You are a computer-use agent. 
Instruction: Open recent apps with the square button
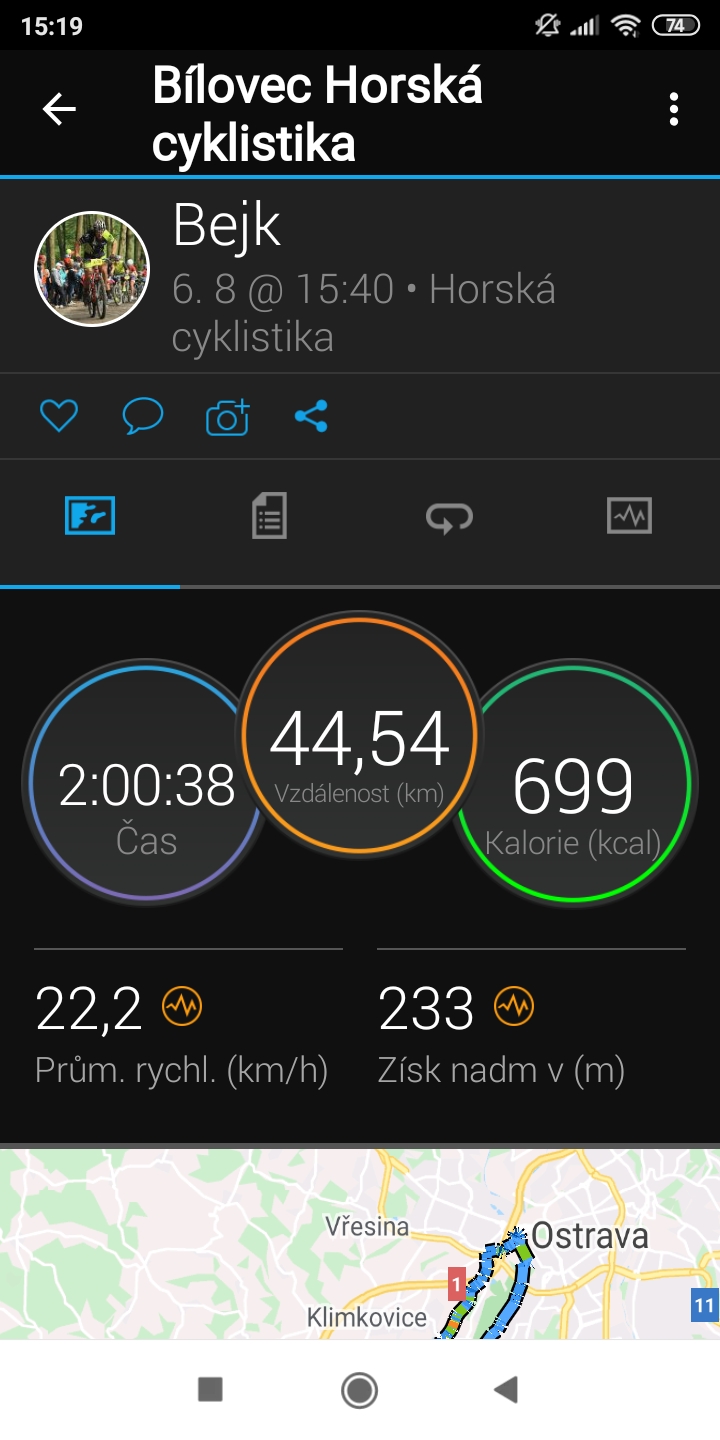[x=210, y=1389]
